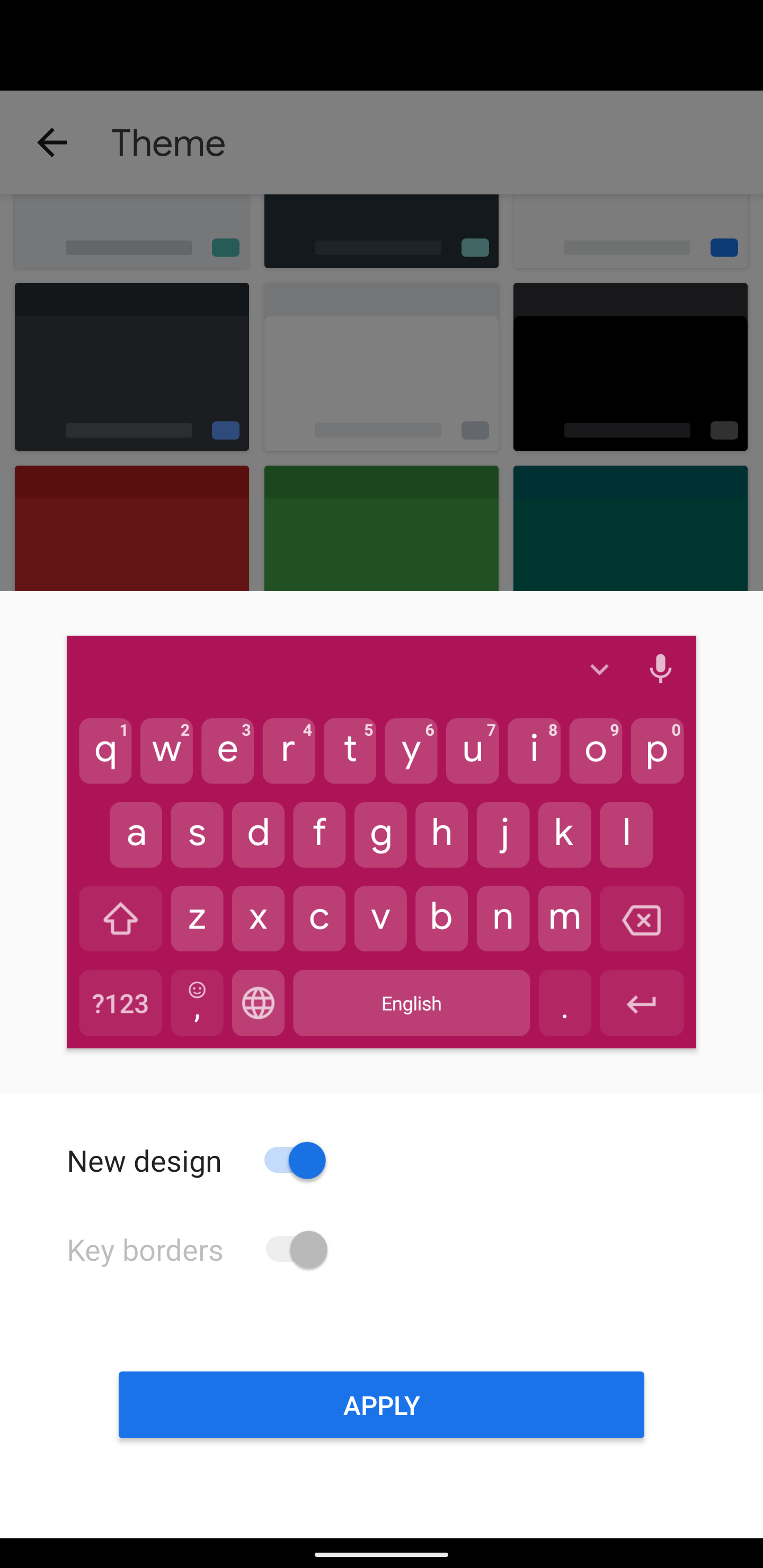Screen dimensions: 763x1568
Task: Choose the dark theme with blue accent
Action: tap(132, 367)
